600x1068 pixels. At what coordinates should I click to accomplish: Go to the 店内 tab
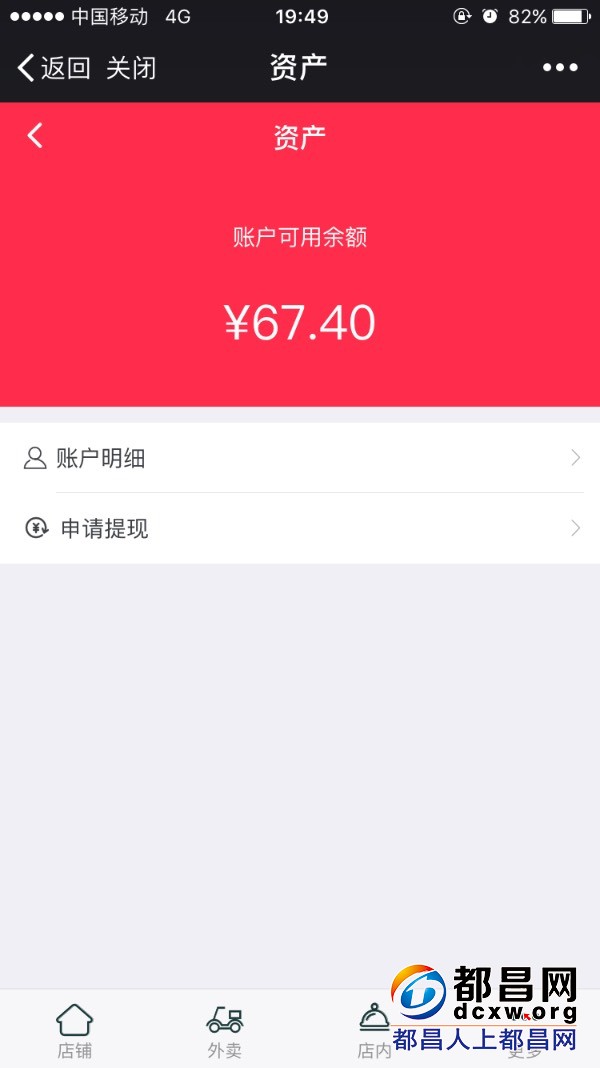click(x=374, y=1030)
